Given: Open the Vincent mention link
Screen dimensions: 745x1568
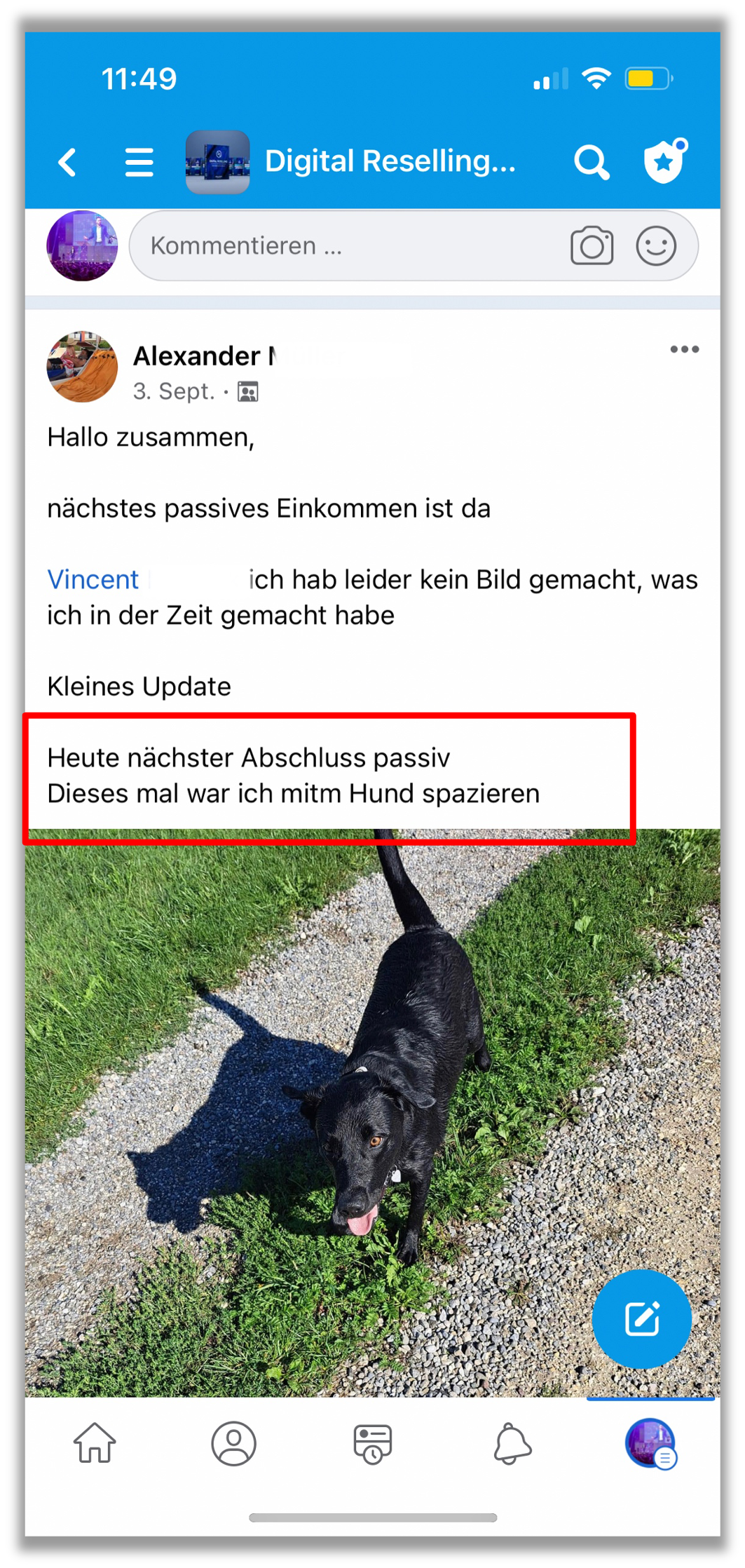Looking at the screenshot, I should click(93, 580).
